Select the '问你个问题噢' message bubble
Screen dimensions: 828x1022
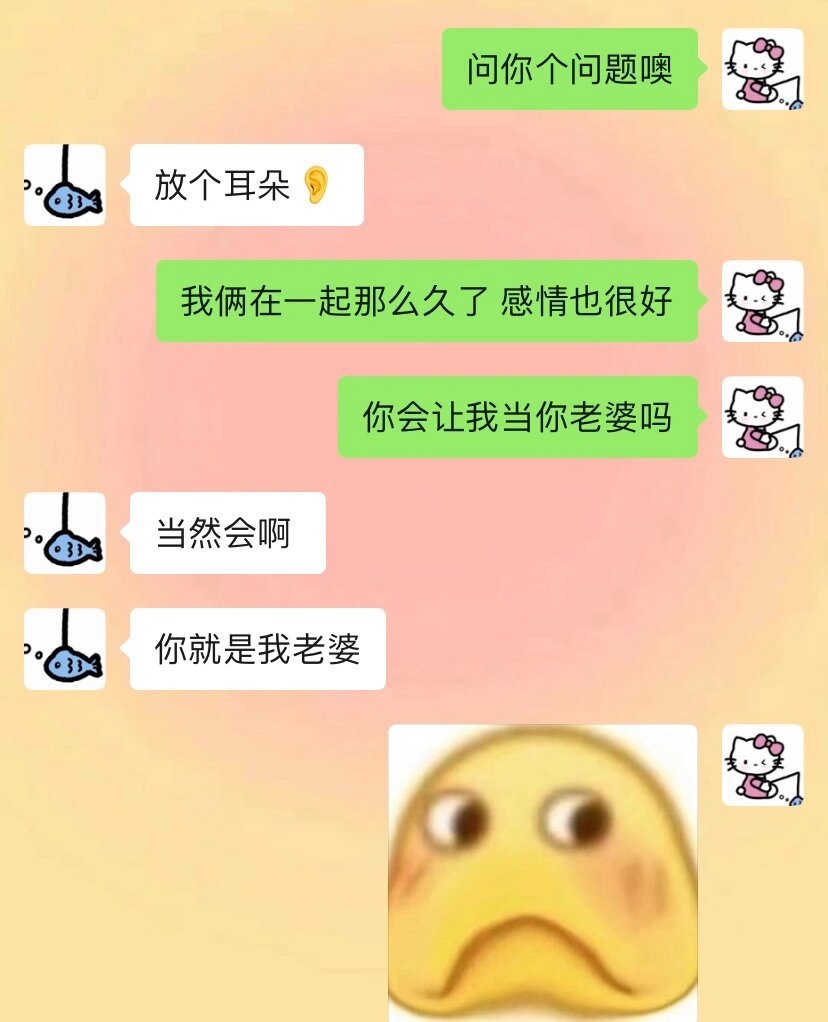tap(569, 69)
